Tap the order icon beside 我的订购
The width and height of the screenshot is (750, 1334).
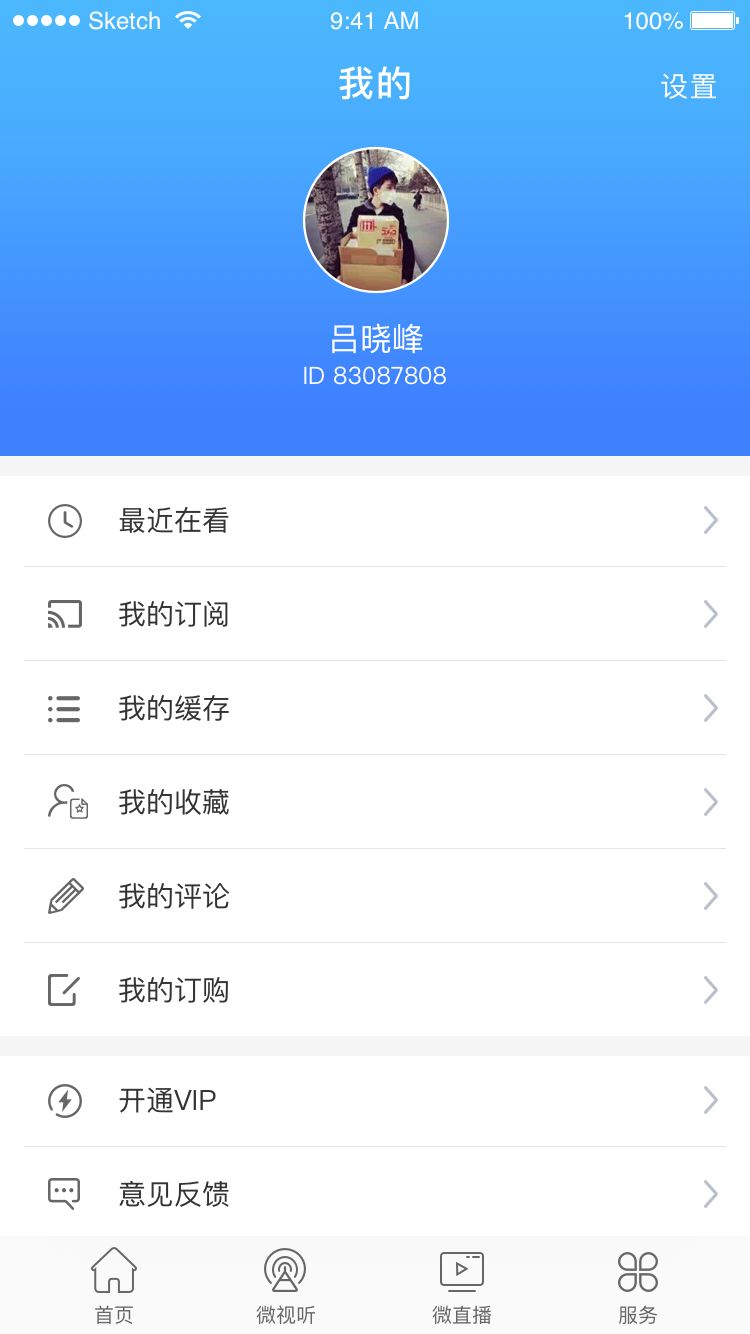(x=64, y=990)
